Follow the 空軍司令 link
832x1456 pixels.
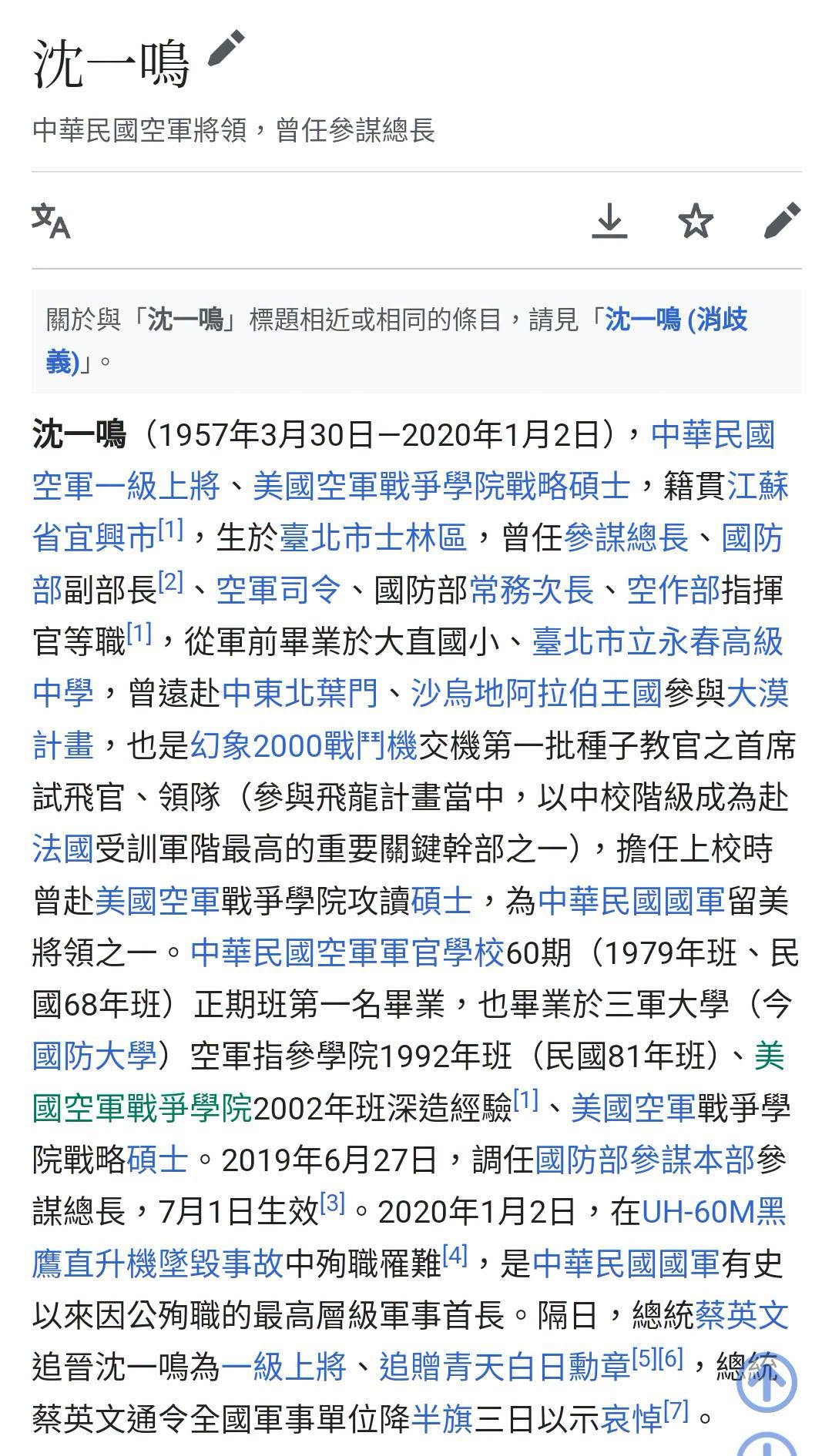(278, 590)
